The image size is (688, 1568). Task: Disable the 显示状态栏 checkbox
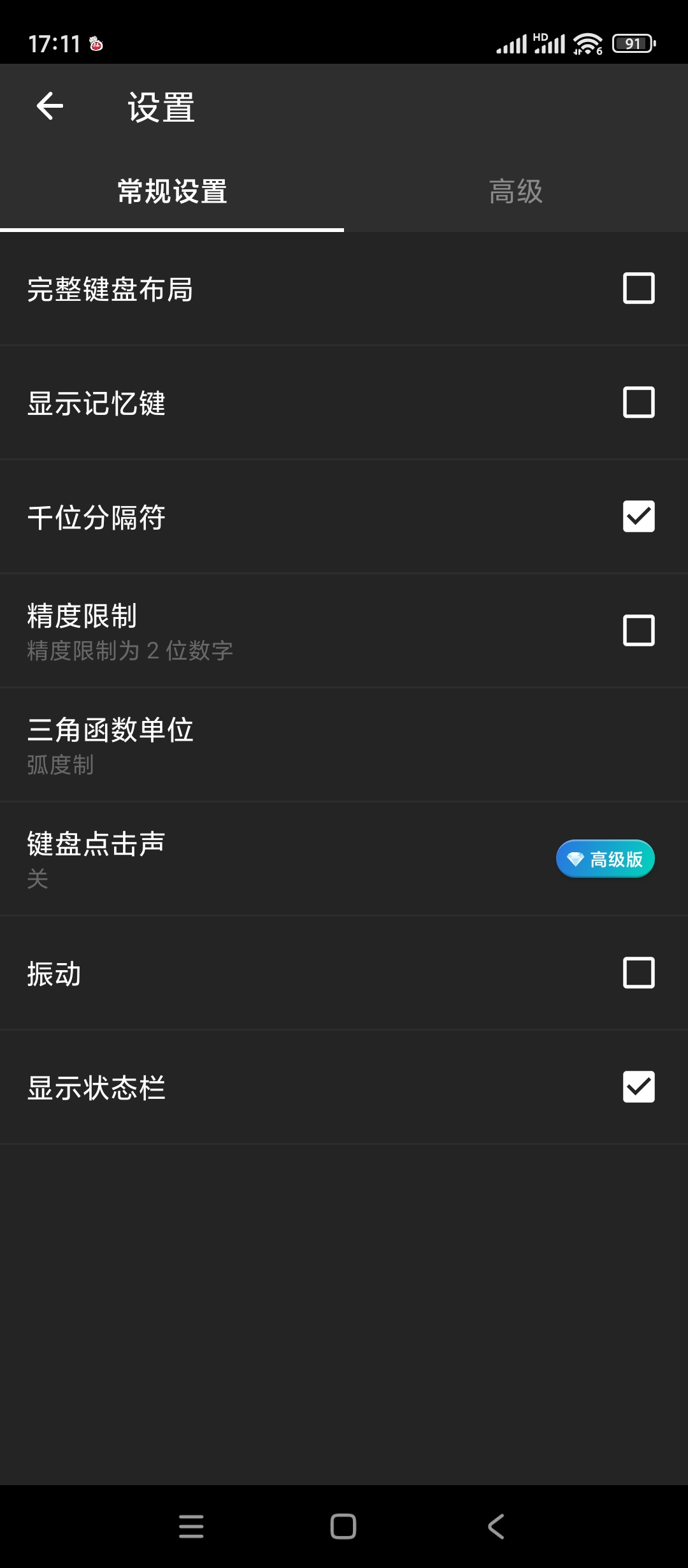[638, 1087]
